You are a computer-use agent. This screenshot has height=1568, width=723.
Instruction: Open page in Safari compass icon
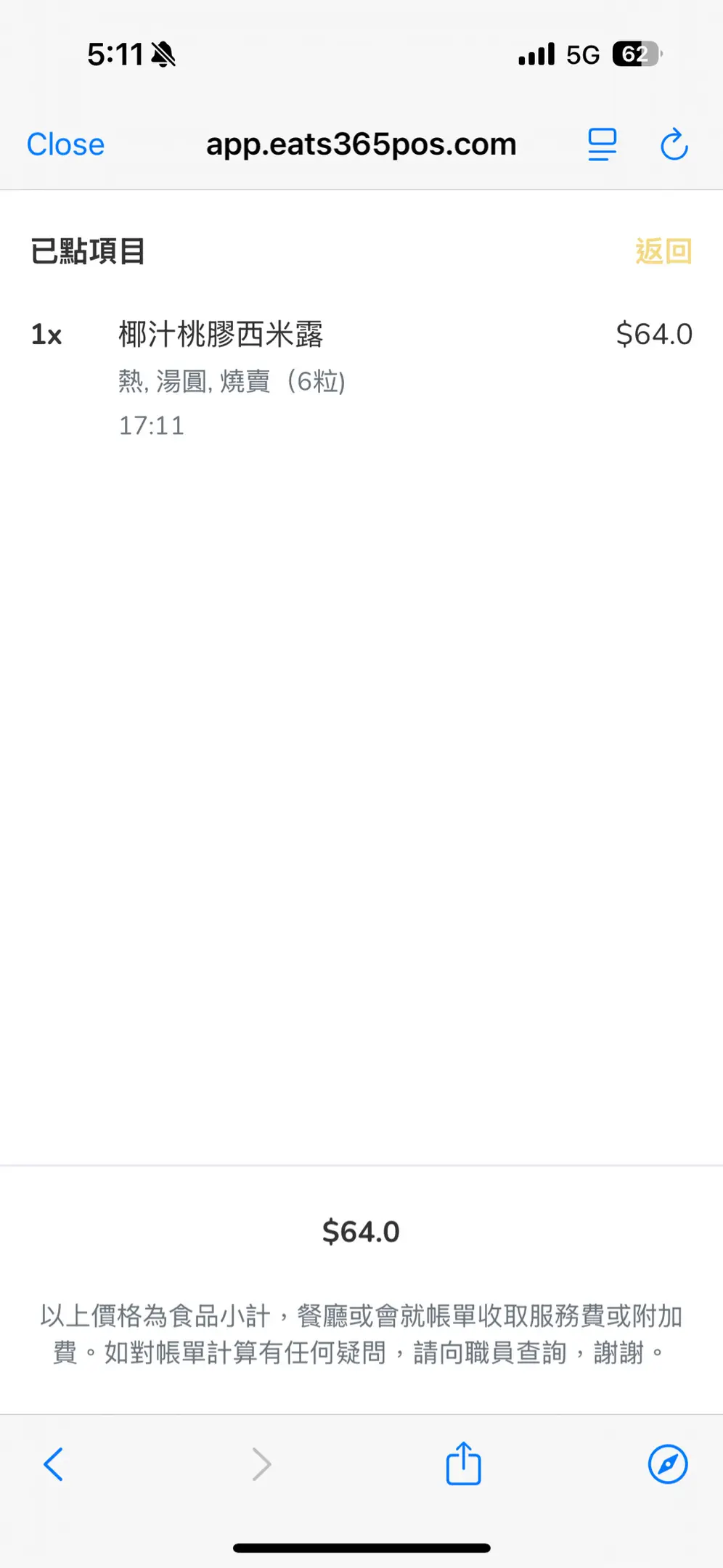[x=667, y=1464]
